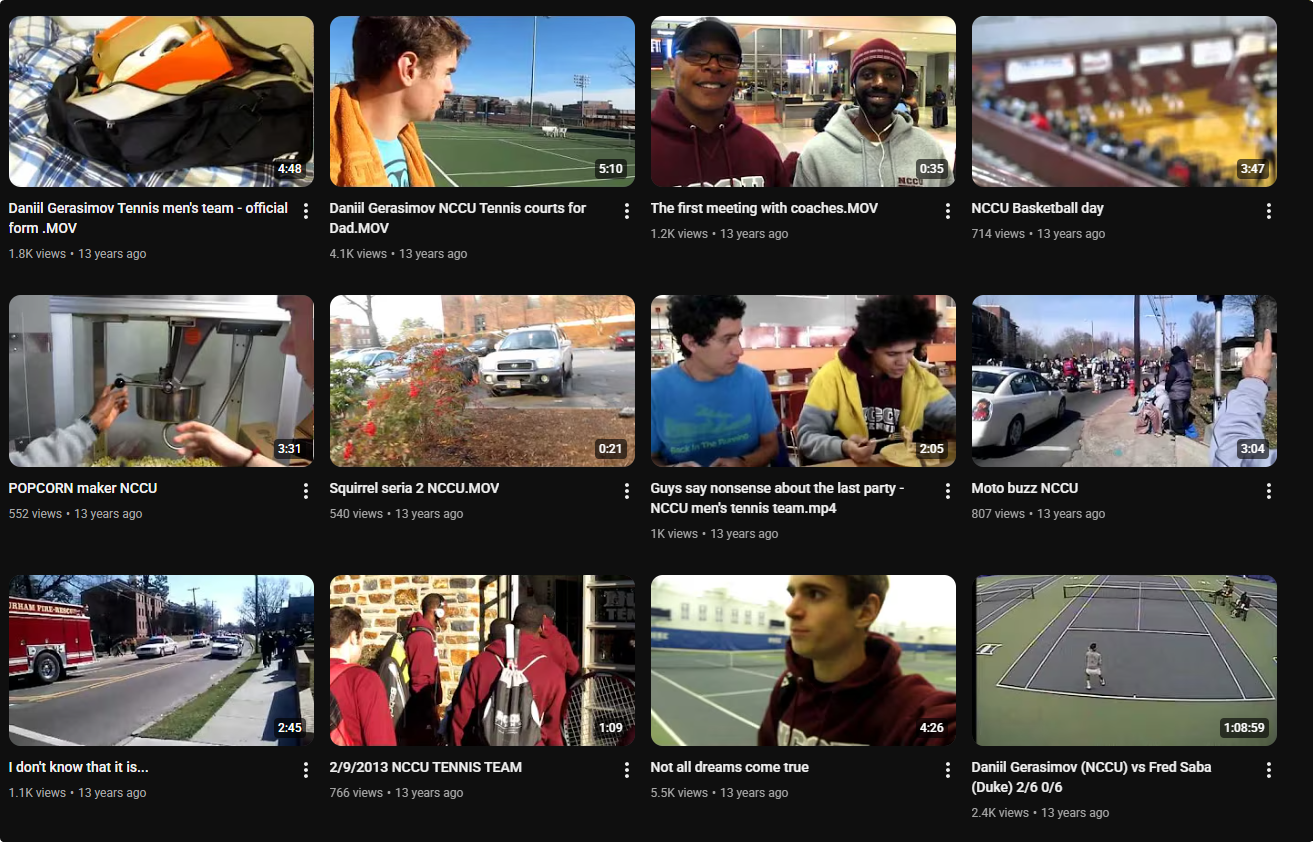The height and width of the screenshot is (842, 1313).
Task: Play the Squirrel seria 2 NCCU video
Action: coord(482,381)
